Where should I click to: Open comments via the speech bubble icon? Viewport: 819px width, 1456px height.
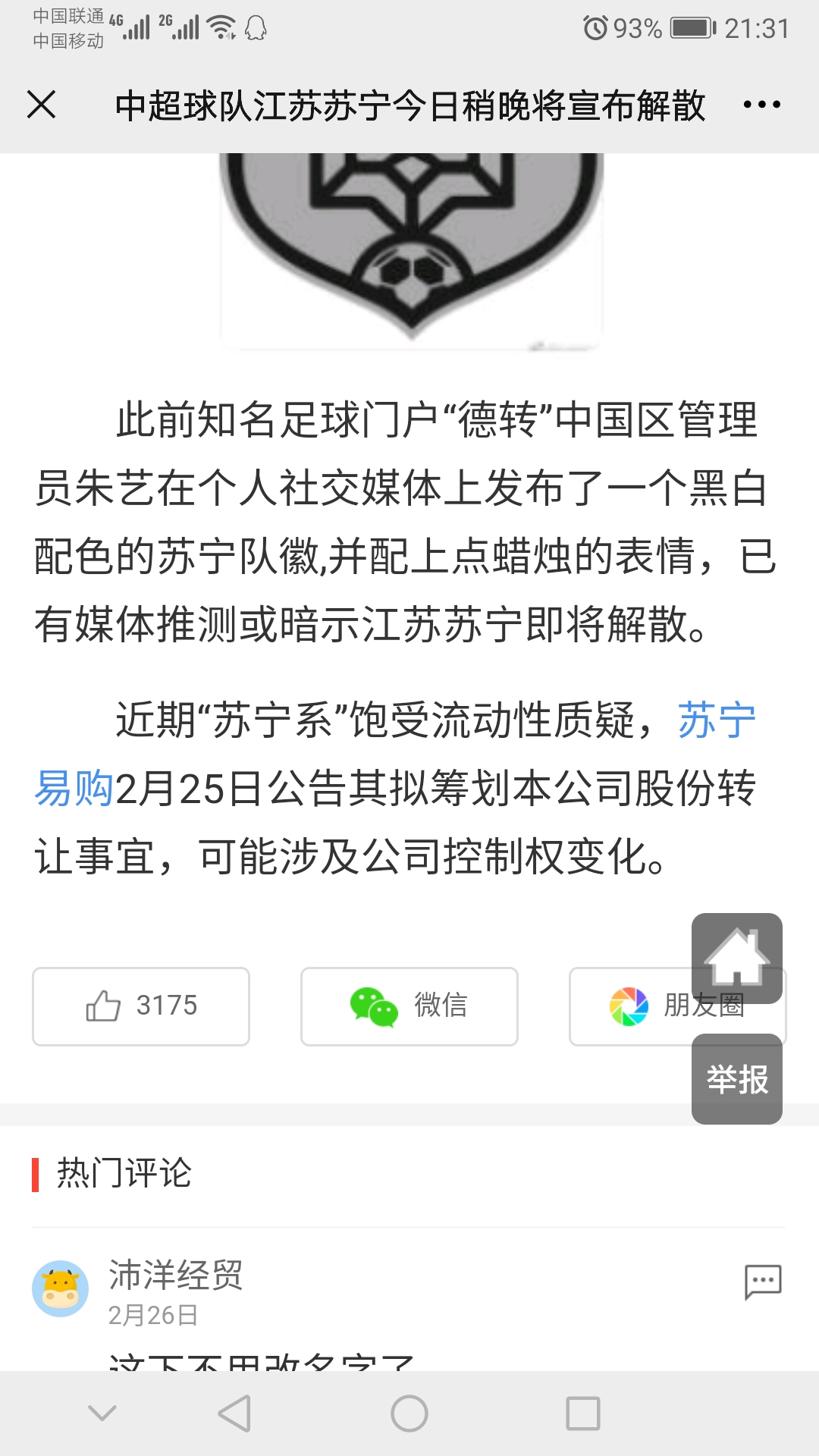764,1280
